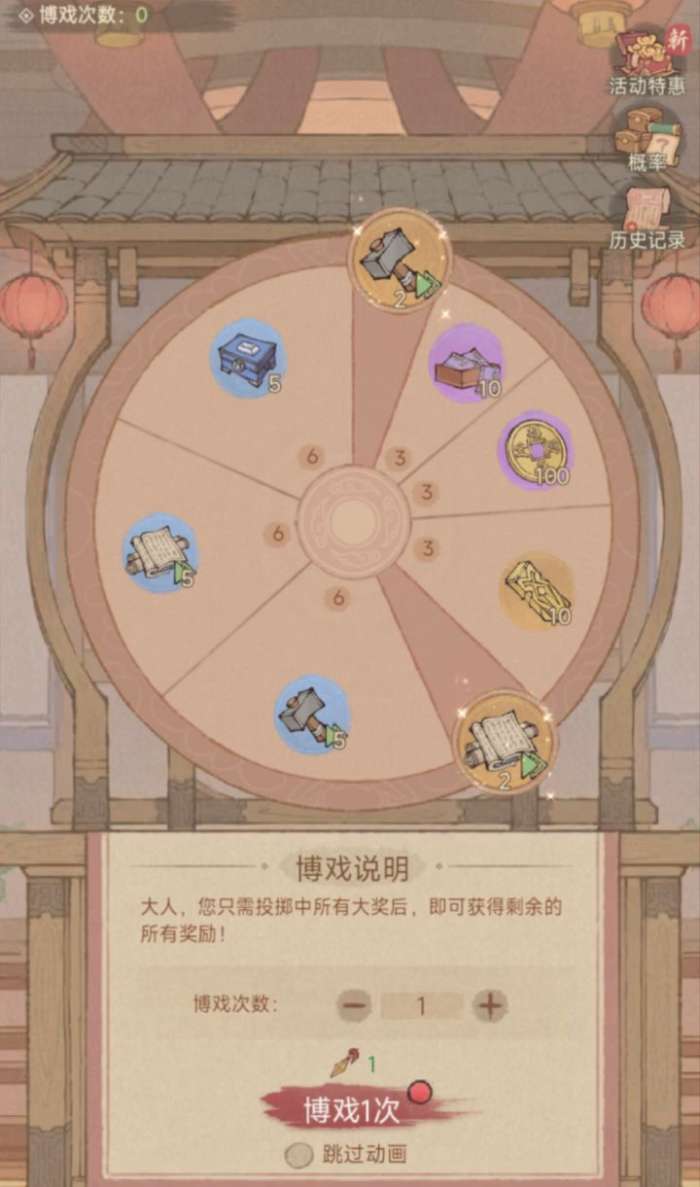Decrease 博戏次数 with the minus button
Viewport: 700px width, 1187px height.
(x=354, y=1006)
